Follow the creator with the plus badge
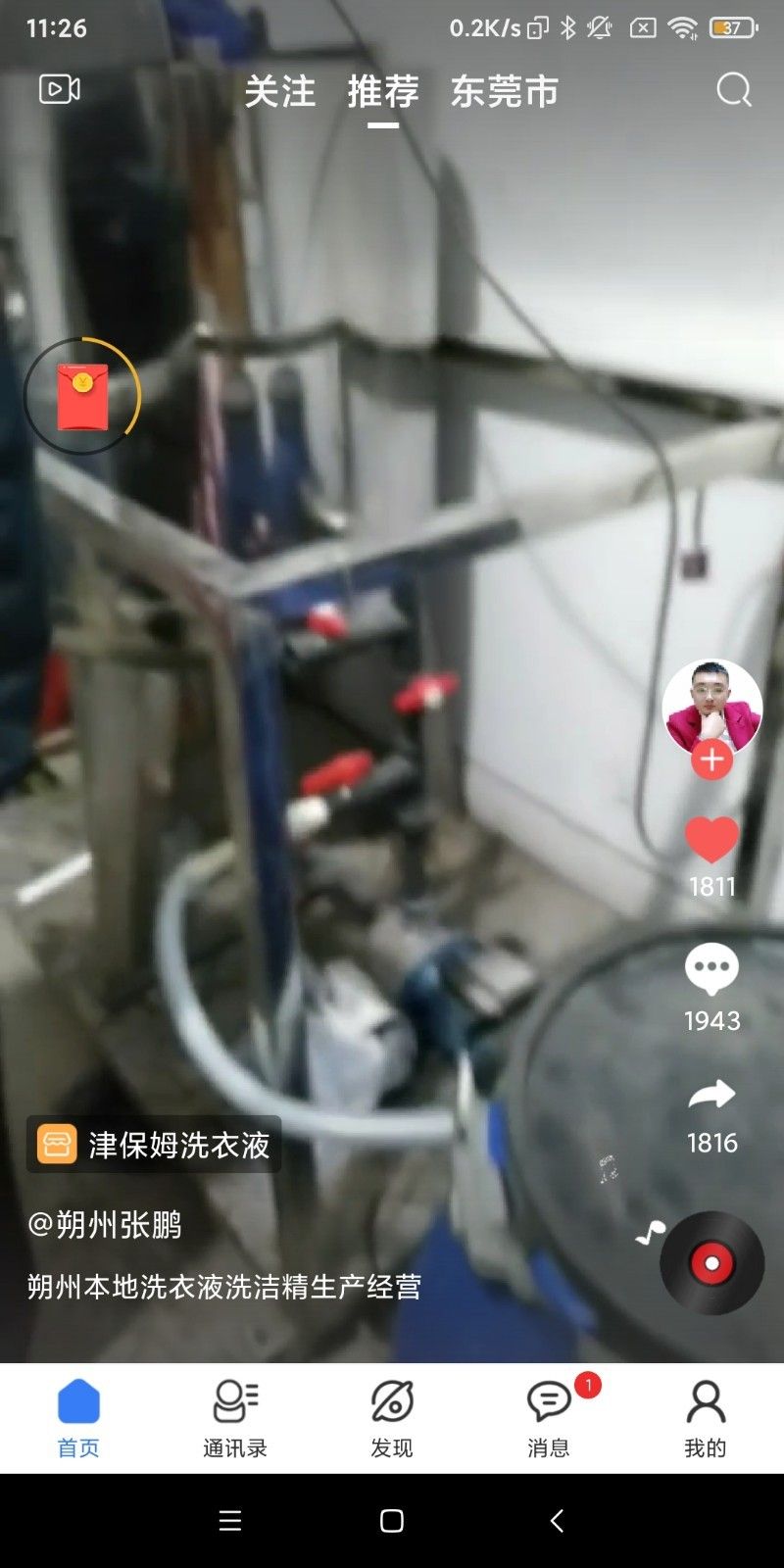Viewport: 784px width, 1568px height. [x=712, y=759]
